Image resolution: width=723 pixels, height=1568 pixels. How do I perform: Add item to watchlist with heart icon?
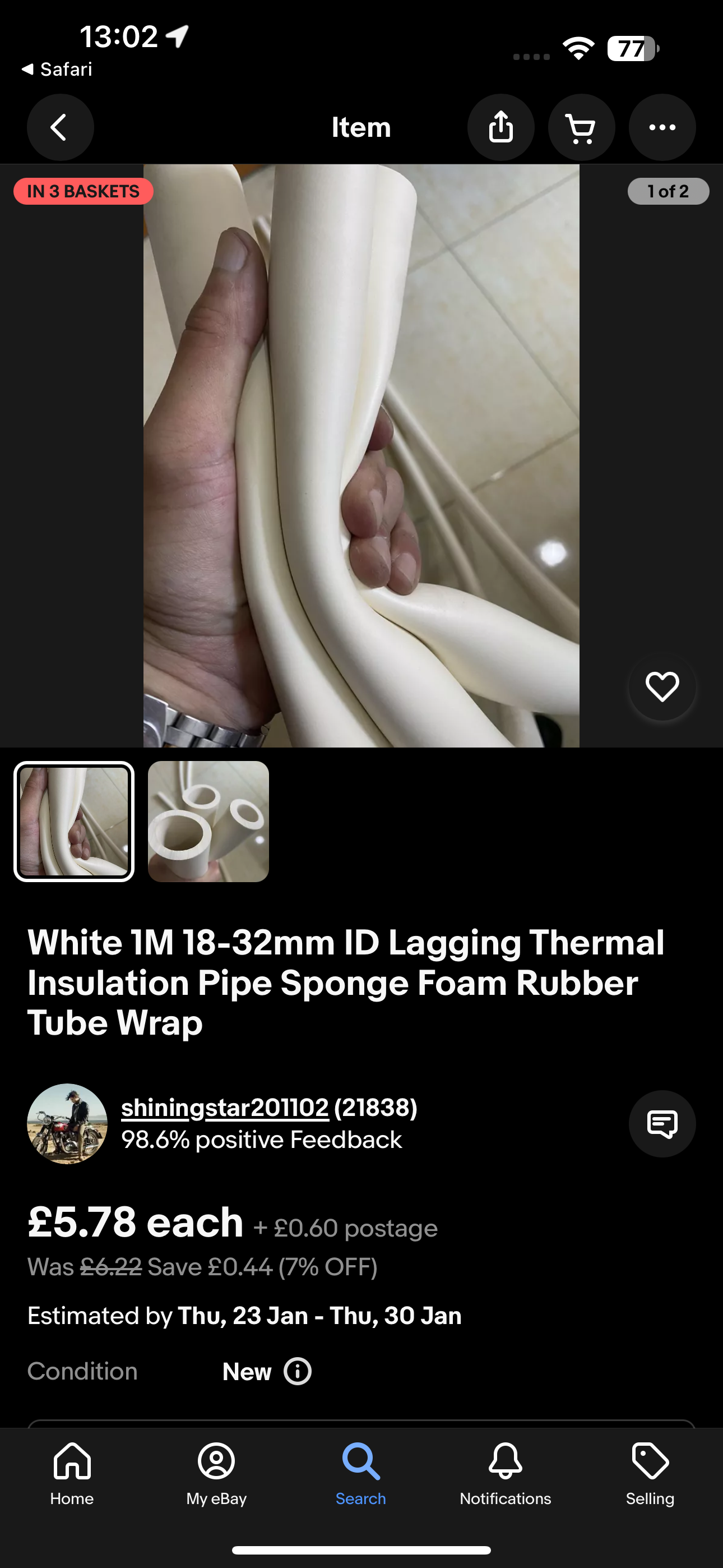click(x=662, y=686)
